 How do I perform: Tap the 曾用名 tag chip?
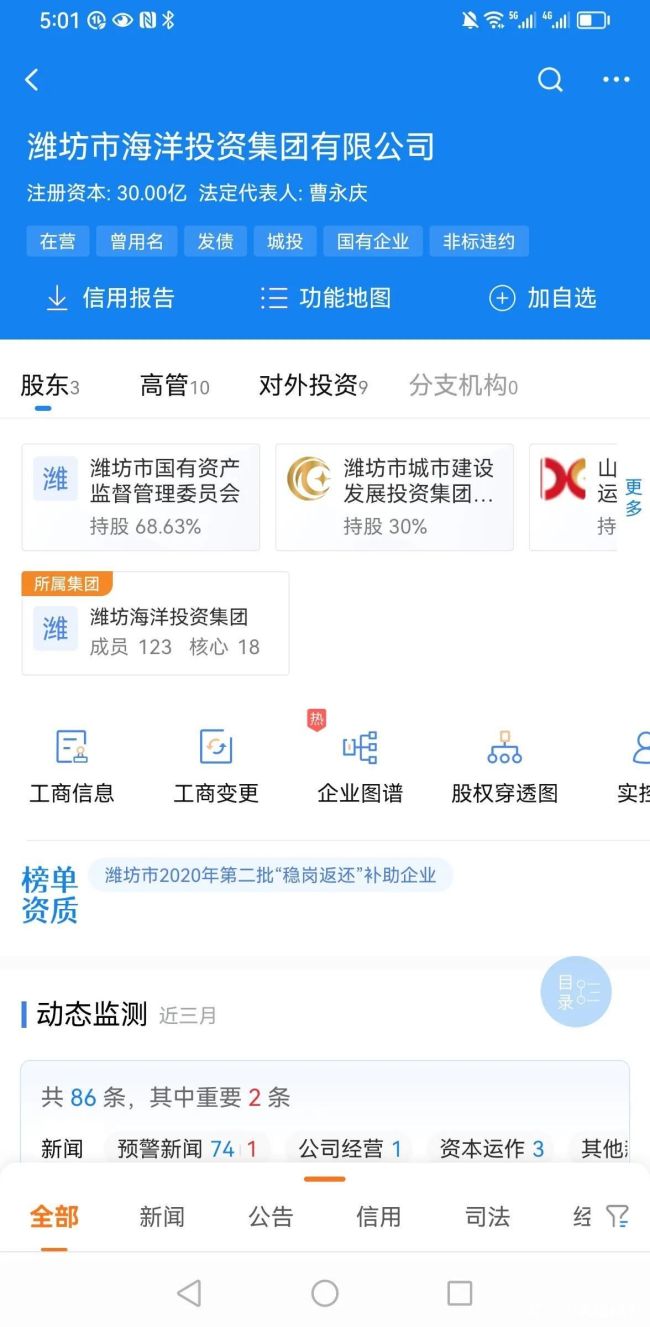[137, 241]
